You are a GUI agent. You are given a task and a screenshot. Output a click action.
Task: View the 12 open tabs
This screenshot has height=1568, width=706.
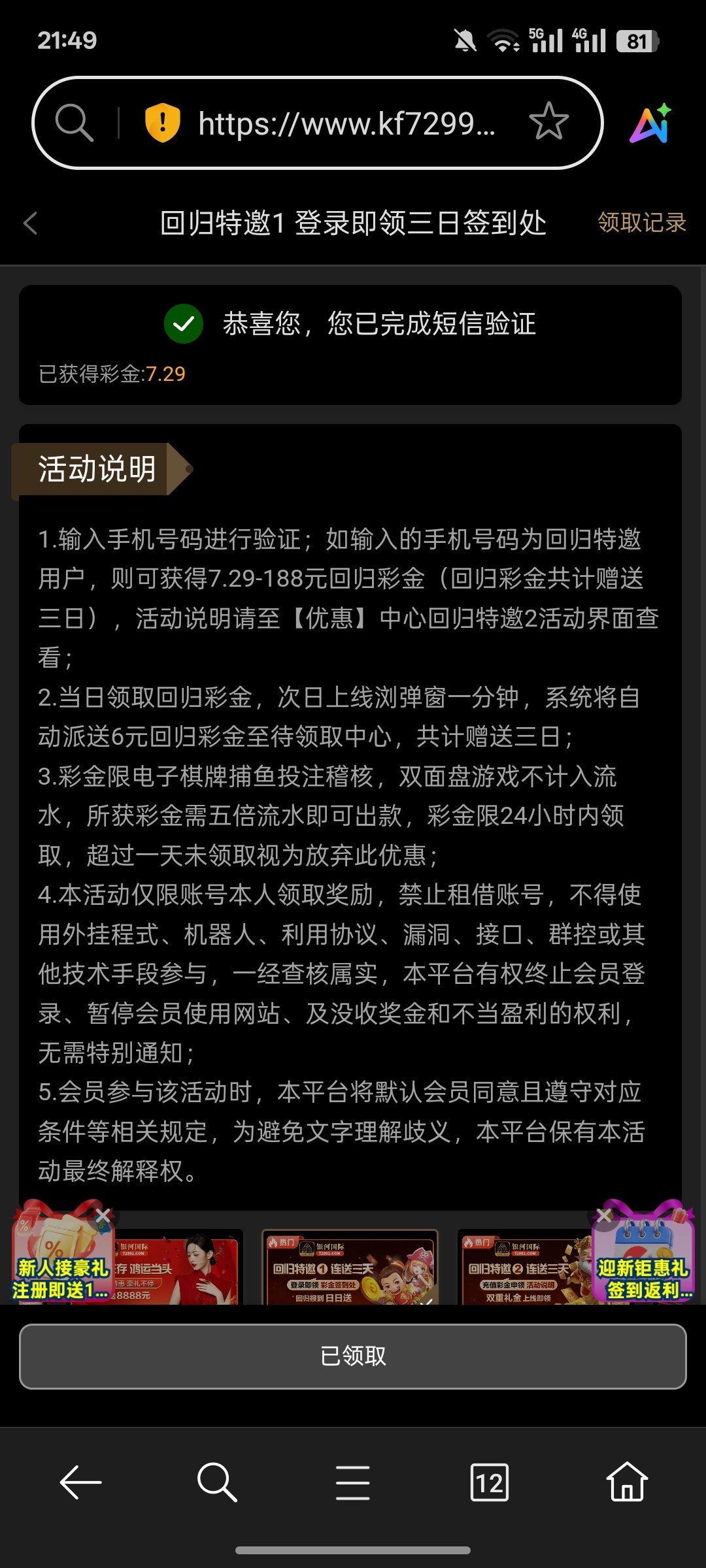click(x=489, y=1482)
